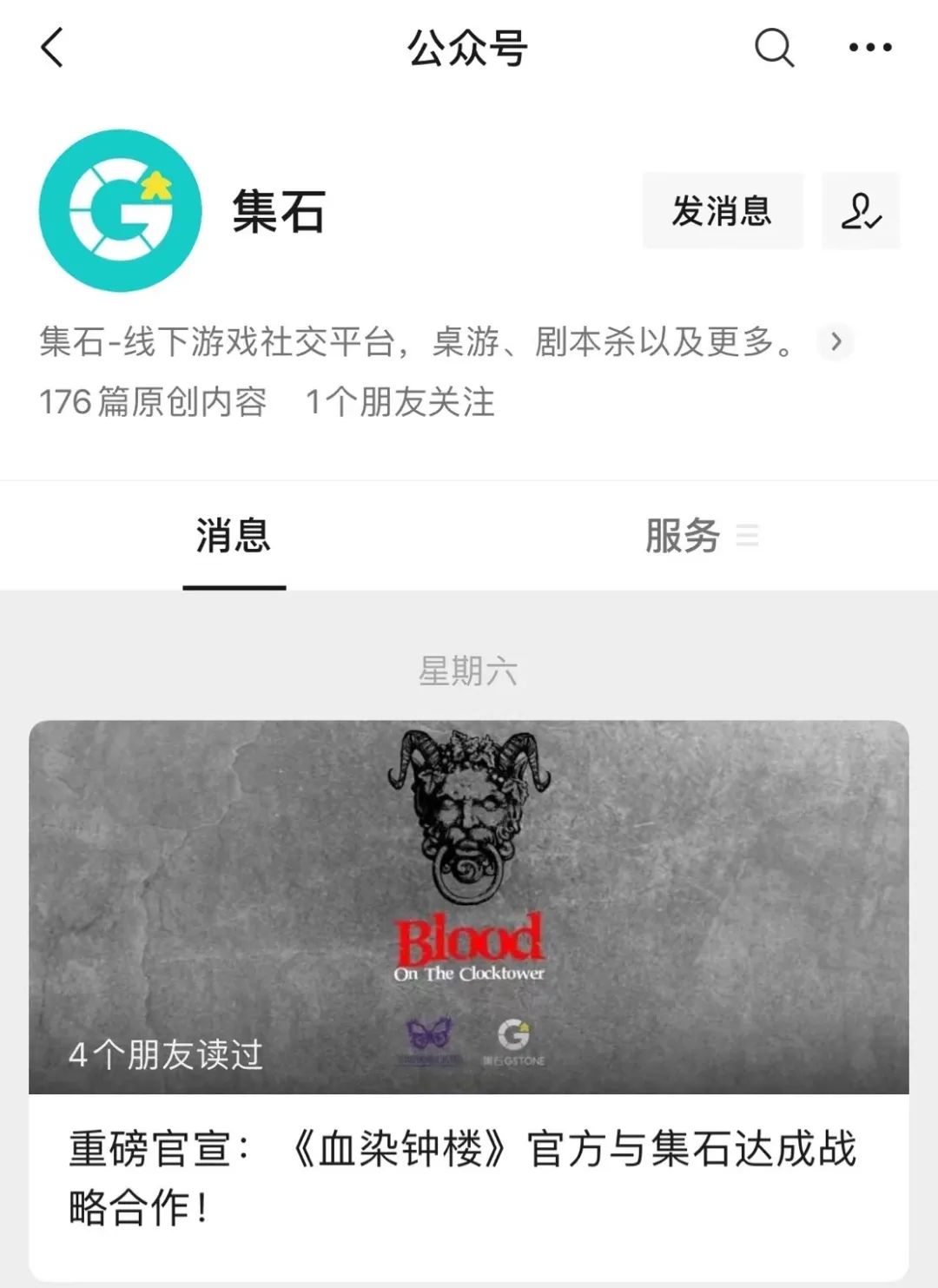Tap the followed-status person icon button
The height and width of the screenshot is (1288, 938).
pyautogui.click(x=861, y=211)
